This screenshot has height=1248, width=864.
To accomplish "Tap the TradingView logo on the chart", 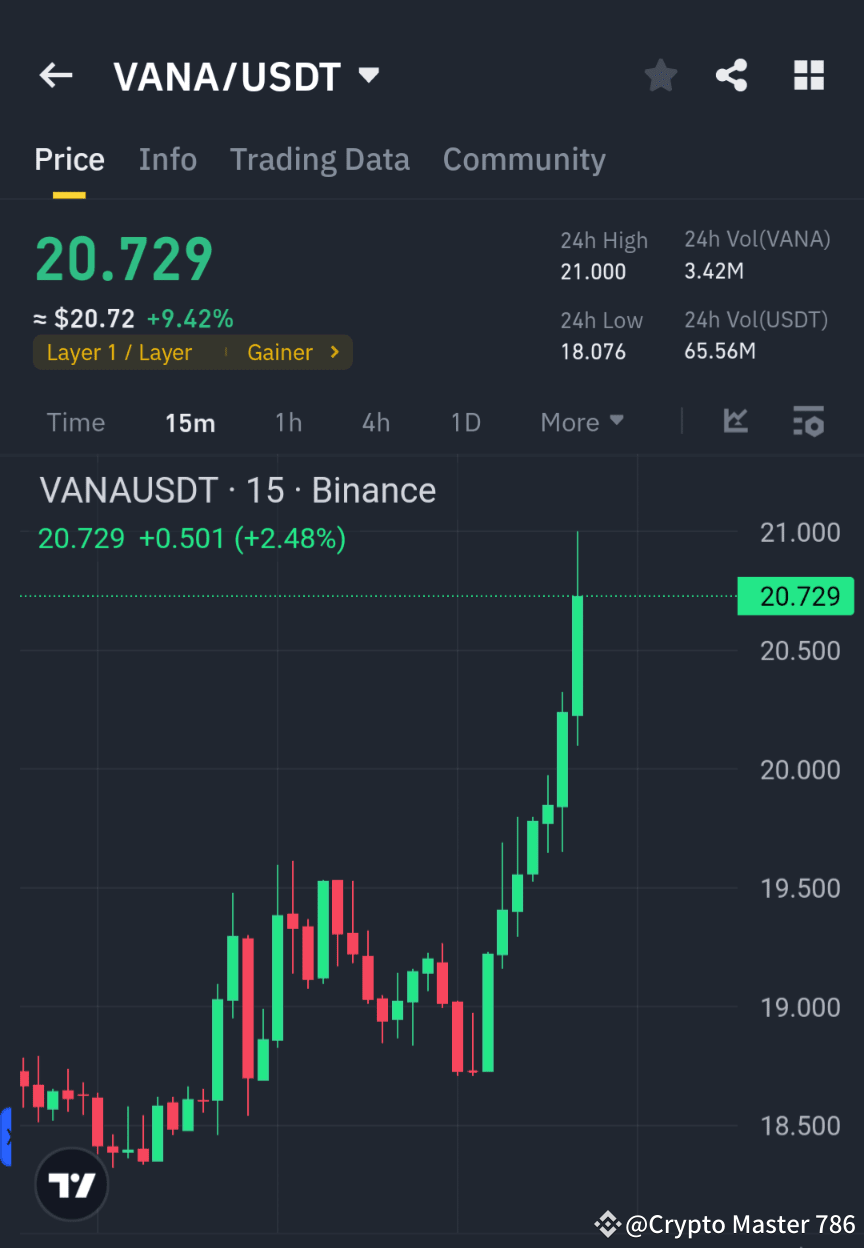I will tap(71, 1183).
